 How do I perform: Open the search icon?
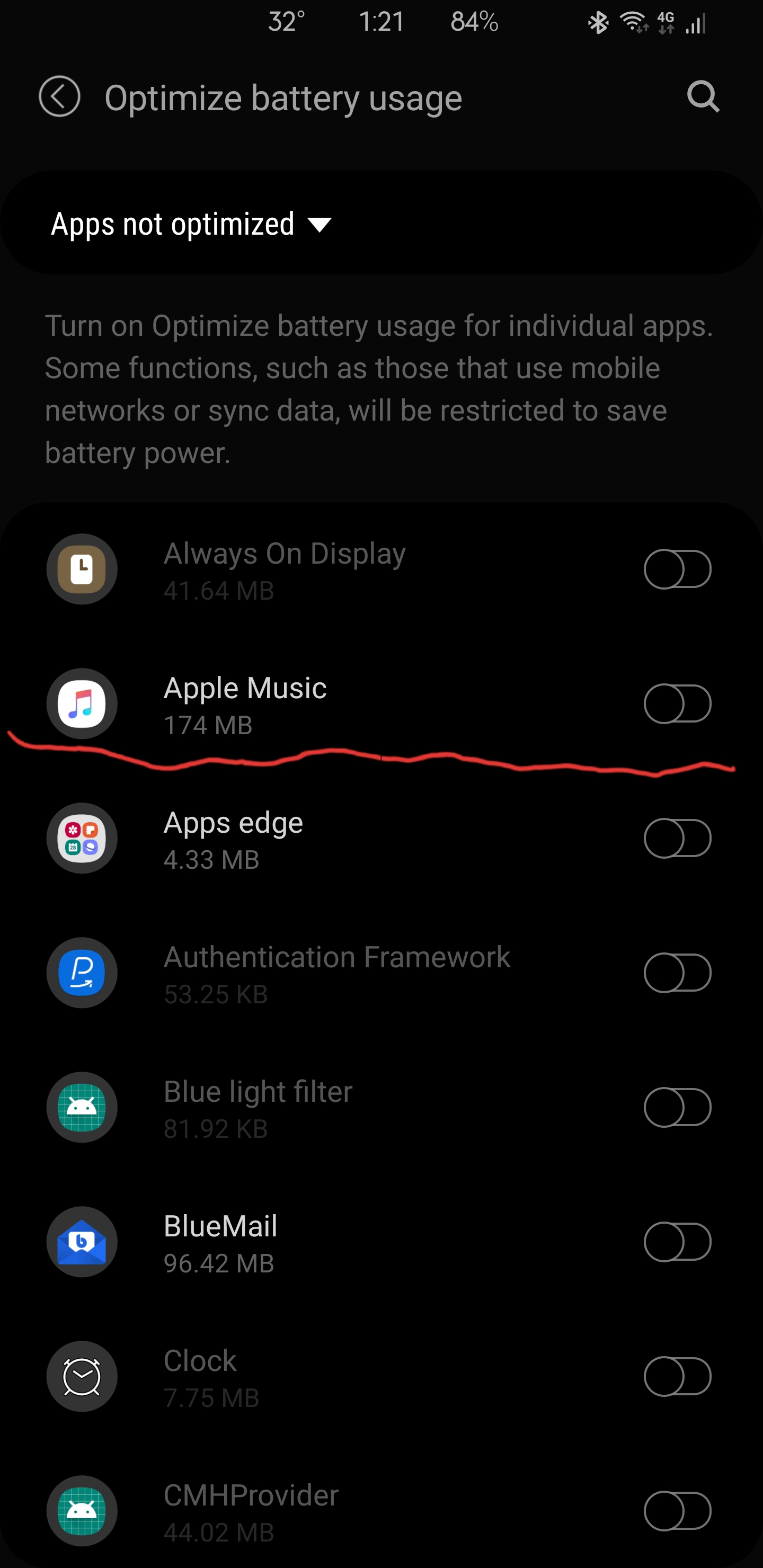(x=703, y=96)
